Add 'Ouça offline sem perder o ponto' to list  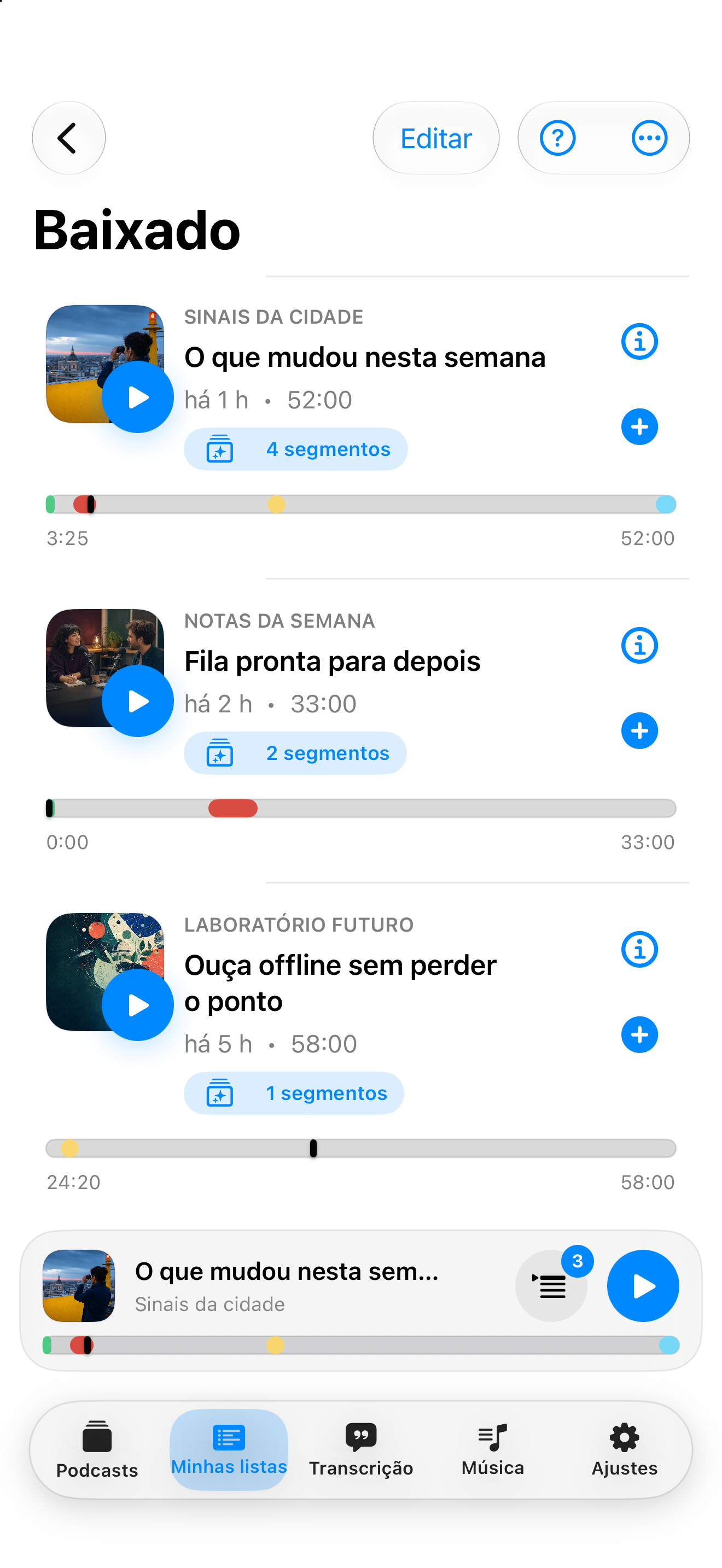639,1035
